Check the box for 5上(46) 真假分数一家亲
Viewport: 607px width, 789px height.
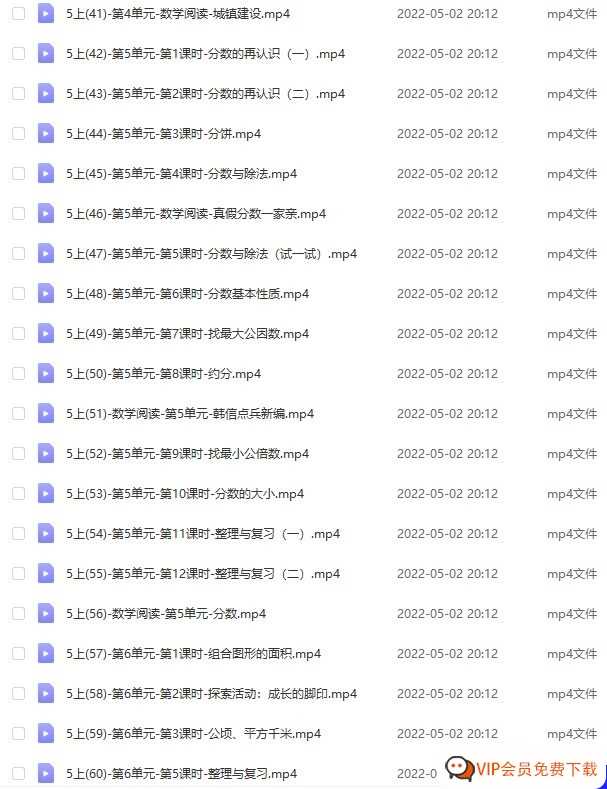tap(18, 213)
